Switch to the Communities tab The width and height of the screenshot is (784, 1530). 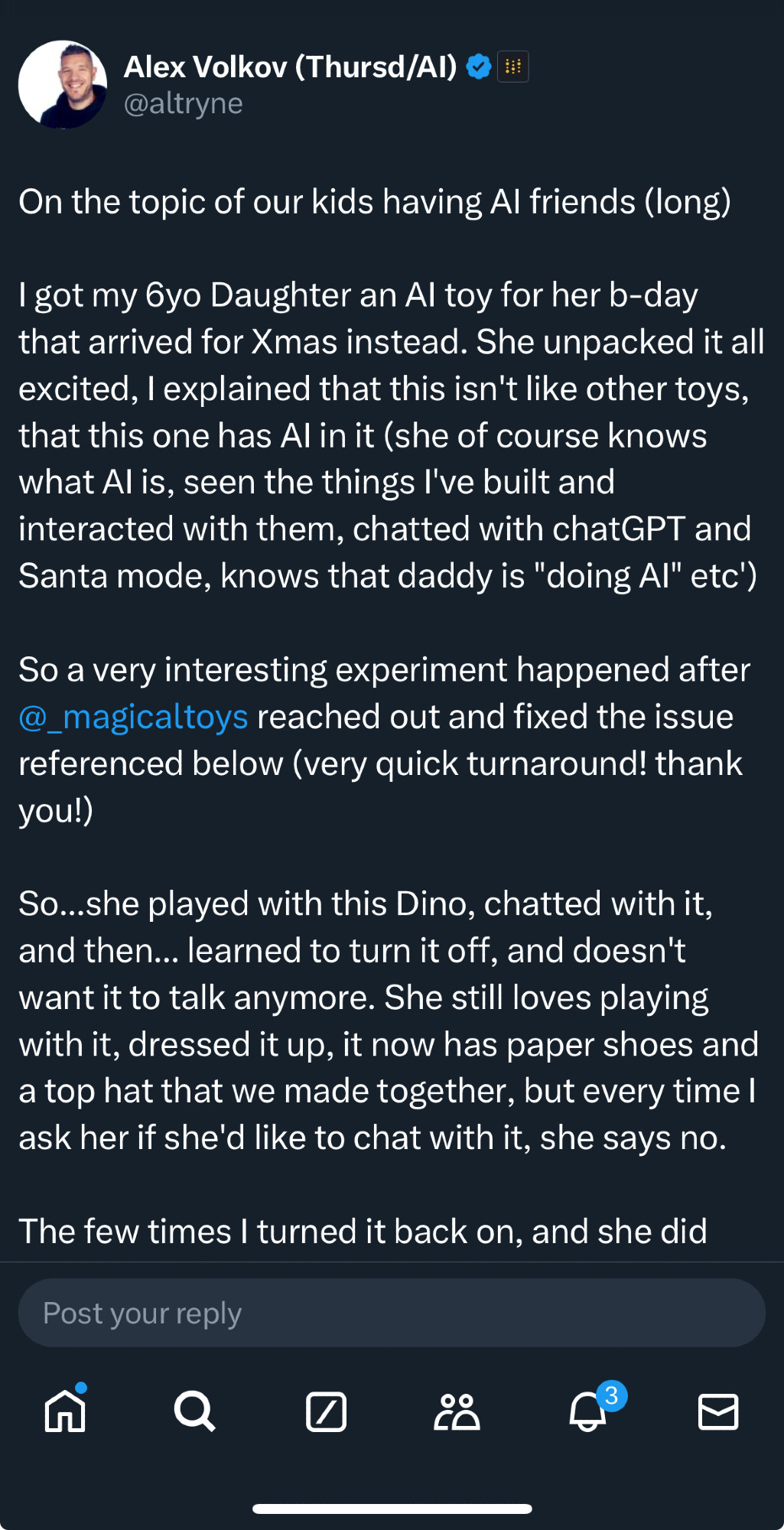coord(457,1411)
